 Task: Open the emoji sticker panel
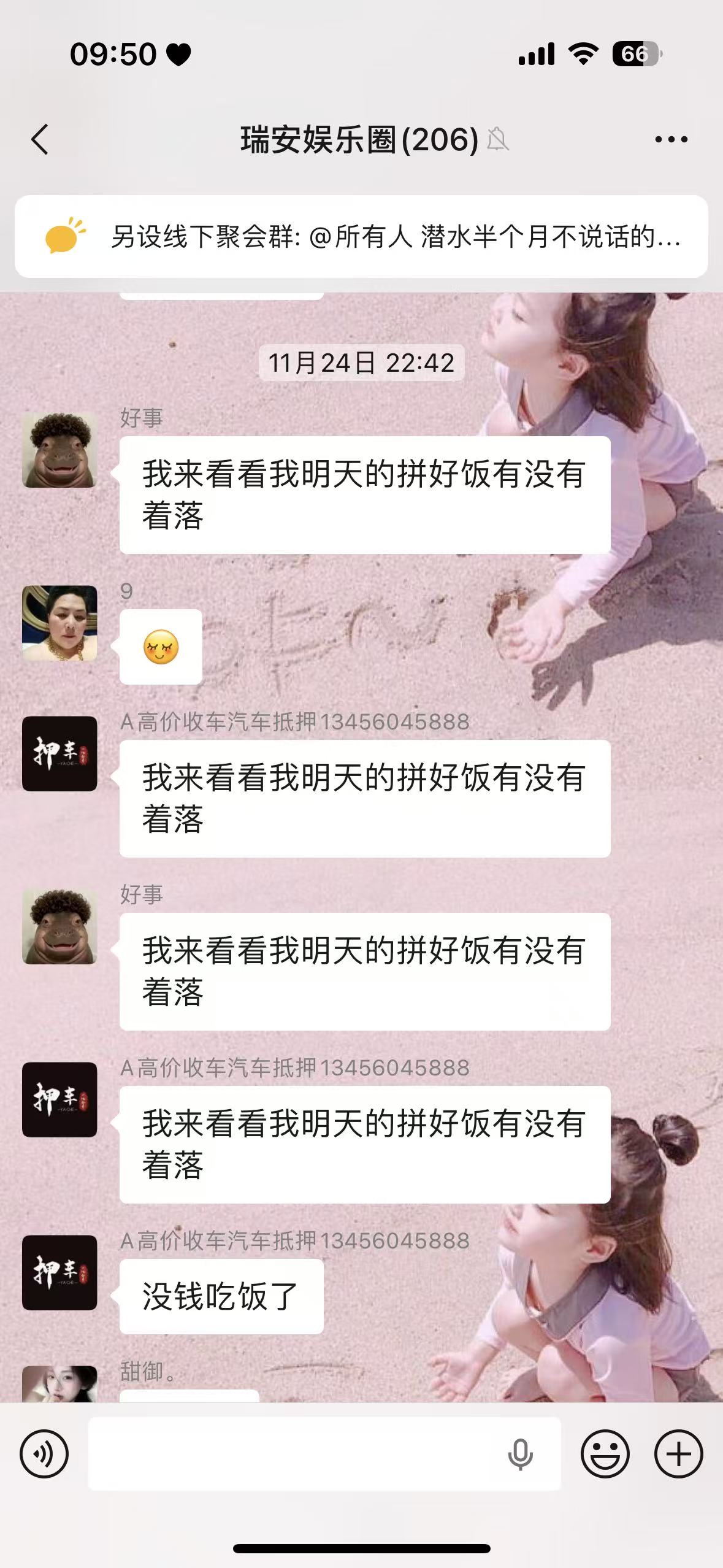[605, 1453]
